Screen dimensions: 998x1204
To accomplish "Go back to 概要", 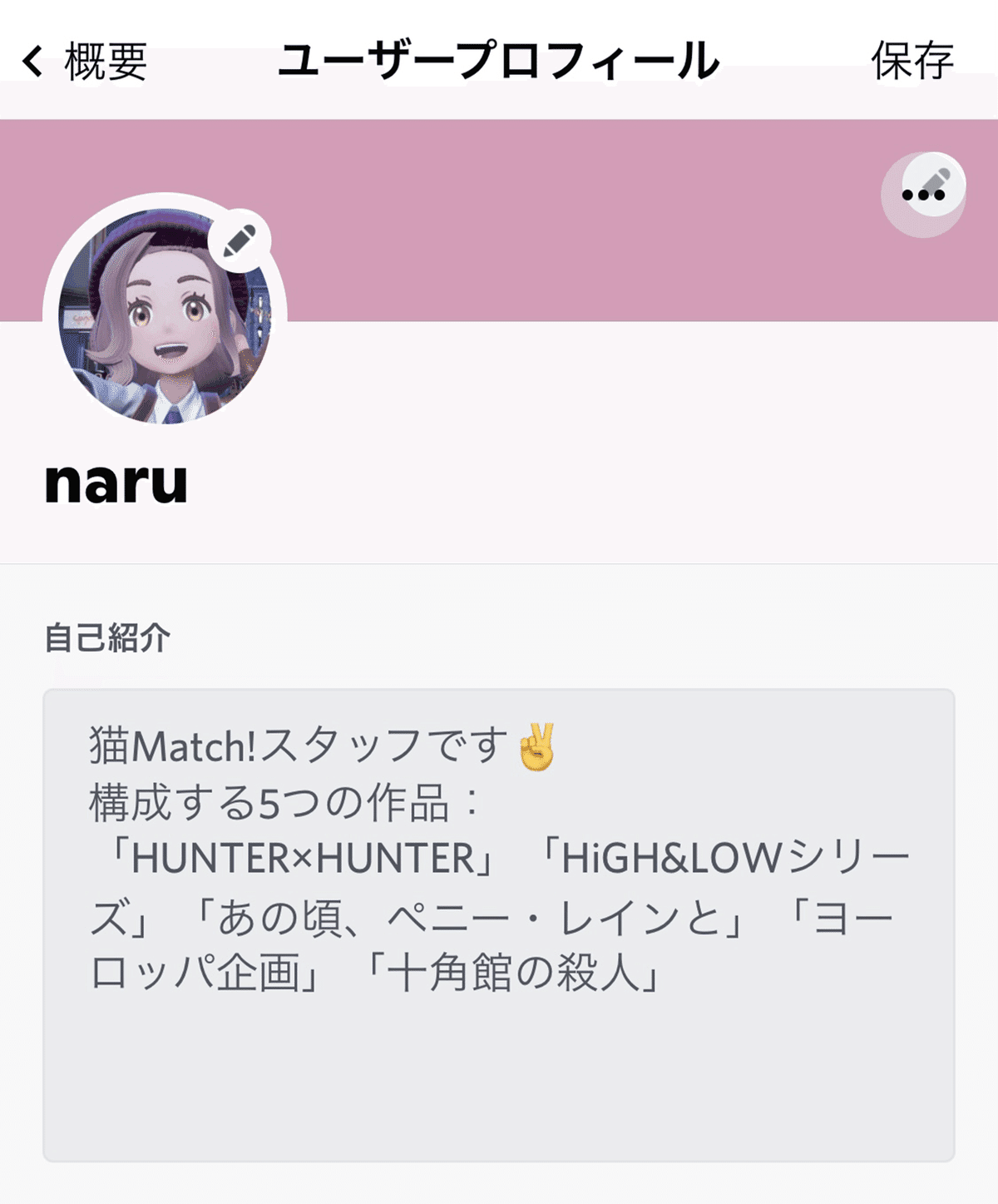I will 83,62.
